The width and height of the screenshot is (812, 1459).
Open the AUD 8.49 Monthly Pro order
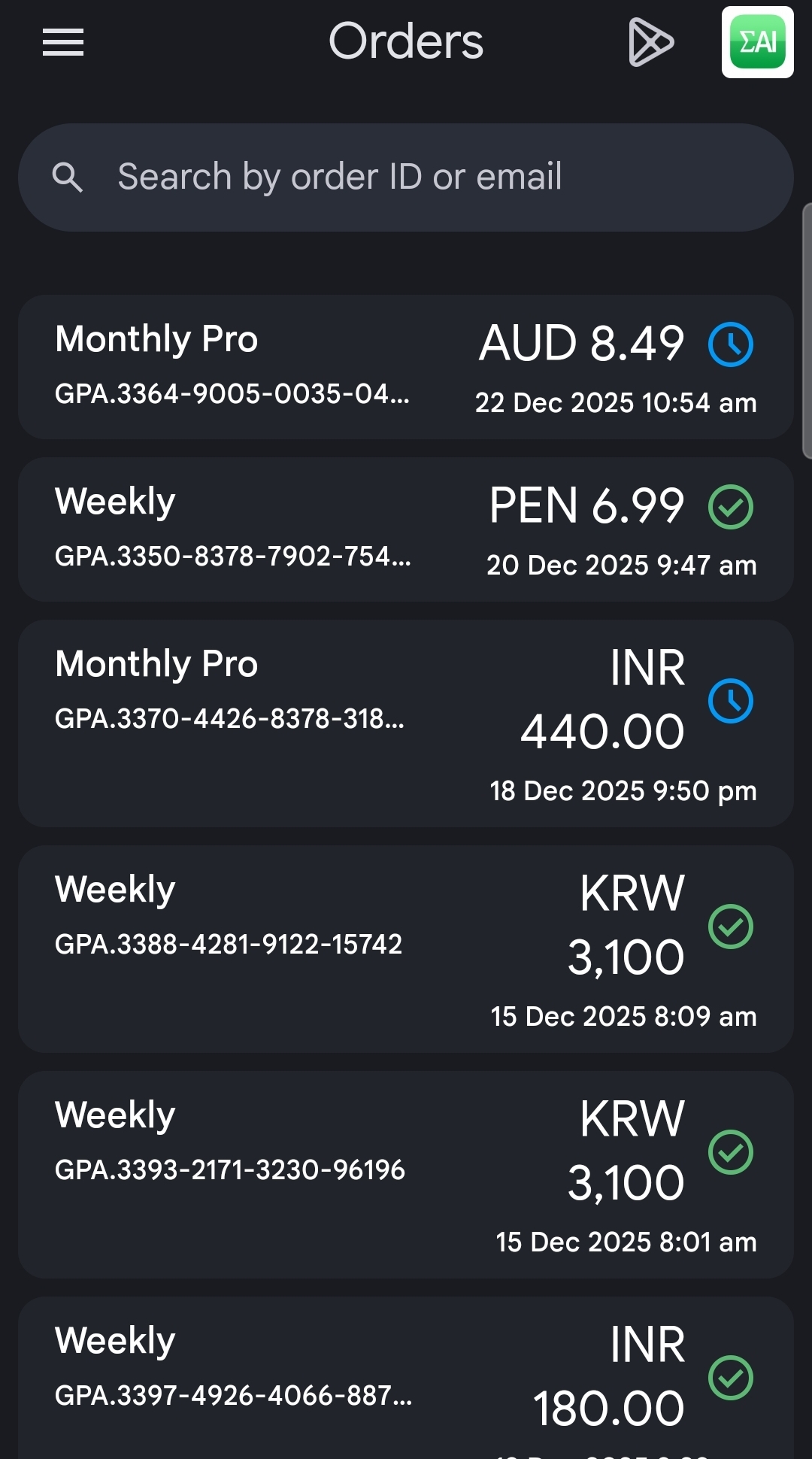click(406, 367)
